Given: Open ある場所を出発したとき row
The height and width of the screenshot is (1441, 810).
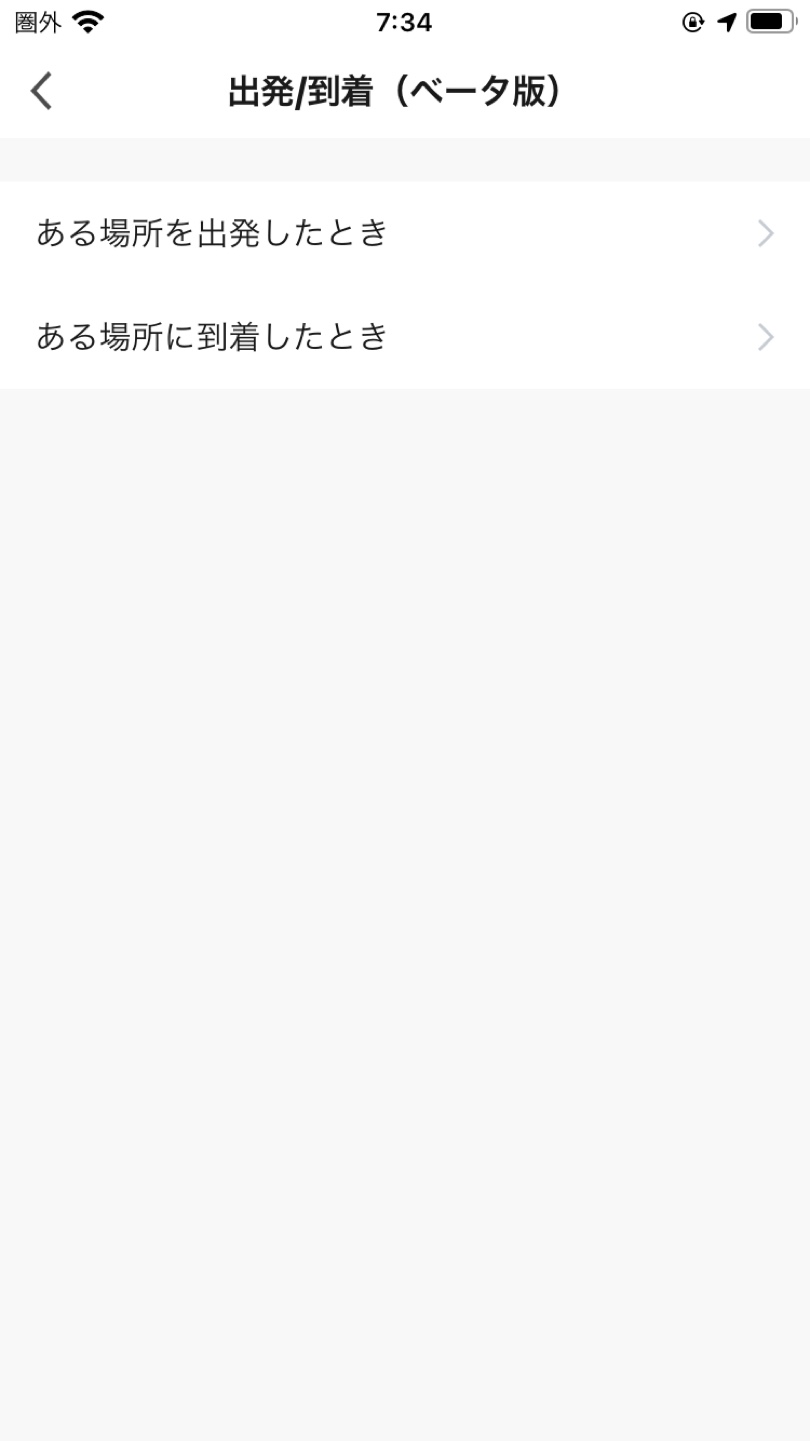Looking at the screenshot, I should point(405,233).
